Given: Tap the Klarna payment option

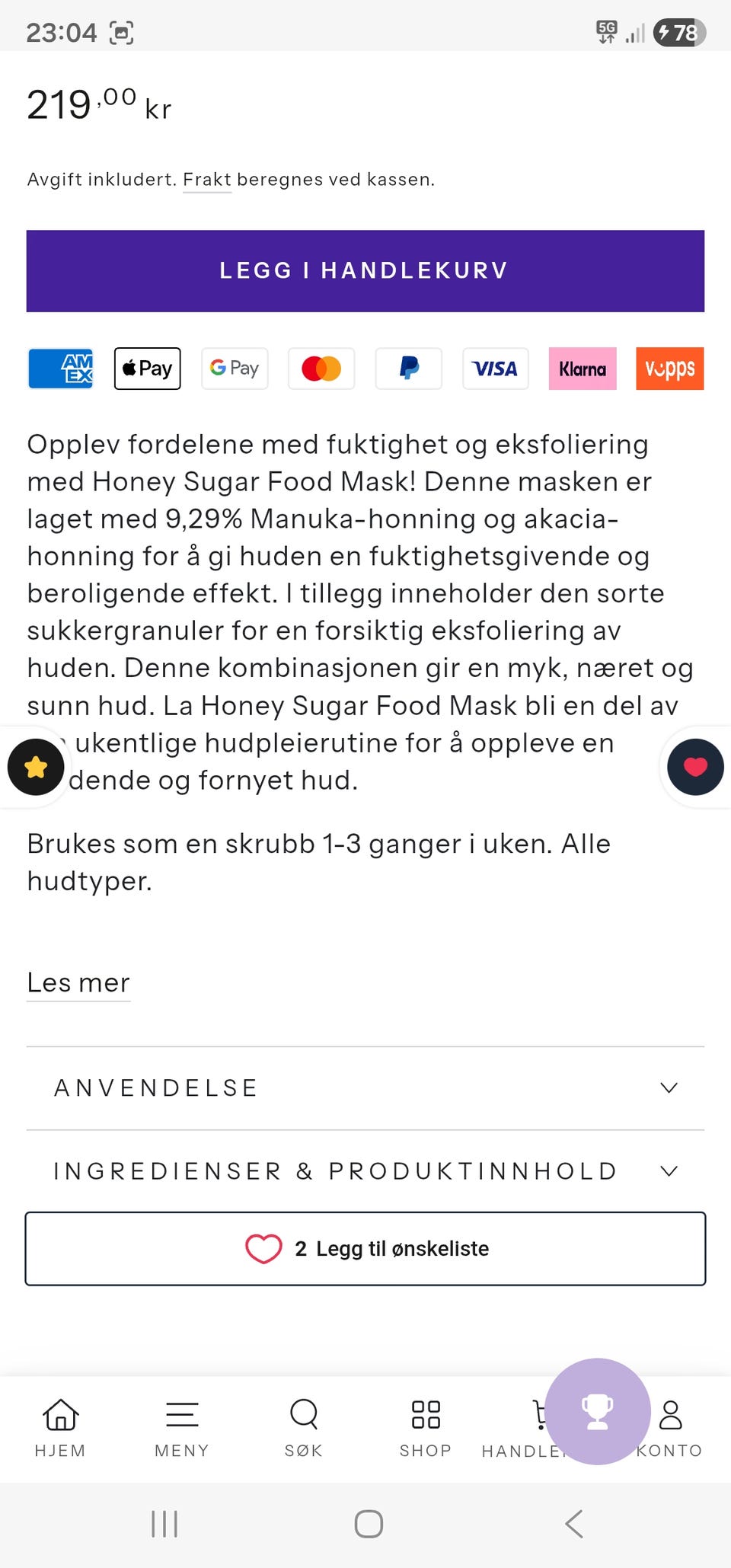Looking at the screenshot, I should 583,369.
